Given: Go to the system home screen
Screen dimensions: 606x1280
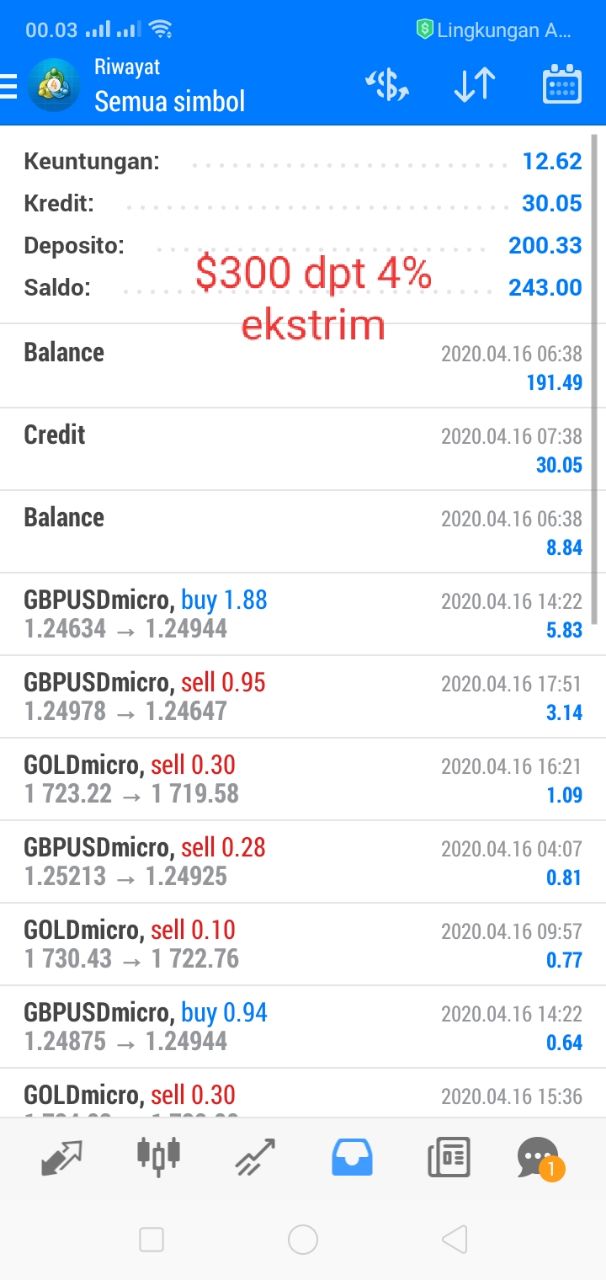Looking at the screenshot, I should coord(302,1240).
